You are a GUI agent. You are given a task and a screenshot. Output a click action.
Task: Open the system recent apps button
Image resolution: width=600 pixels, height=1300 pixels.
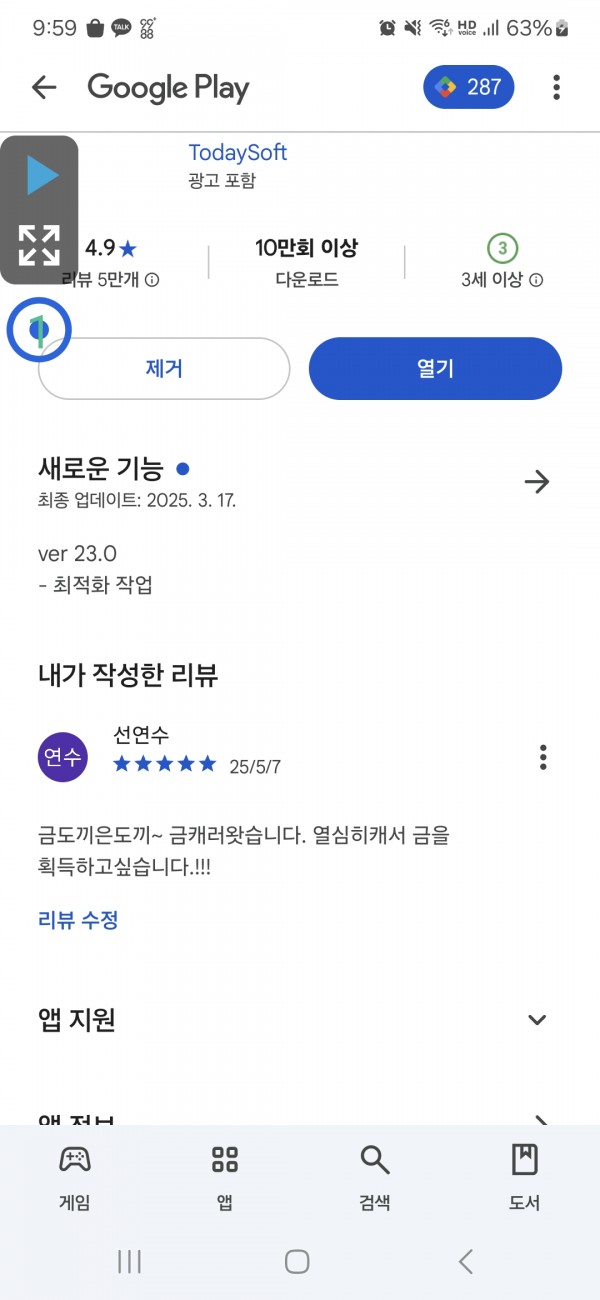pyautogui.click(x=129, y=1262)
